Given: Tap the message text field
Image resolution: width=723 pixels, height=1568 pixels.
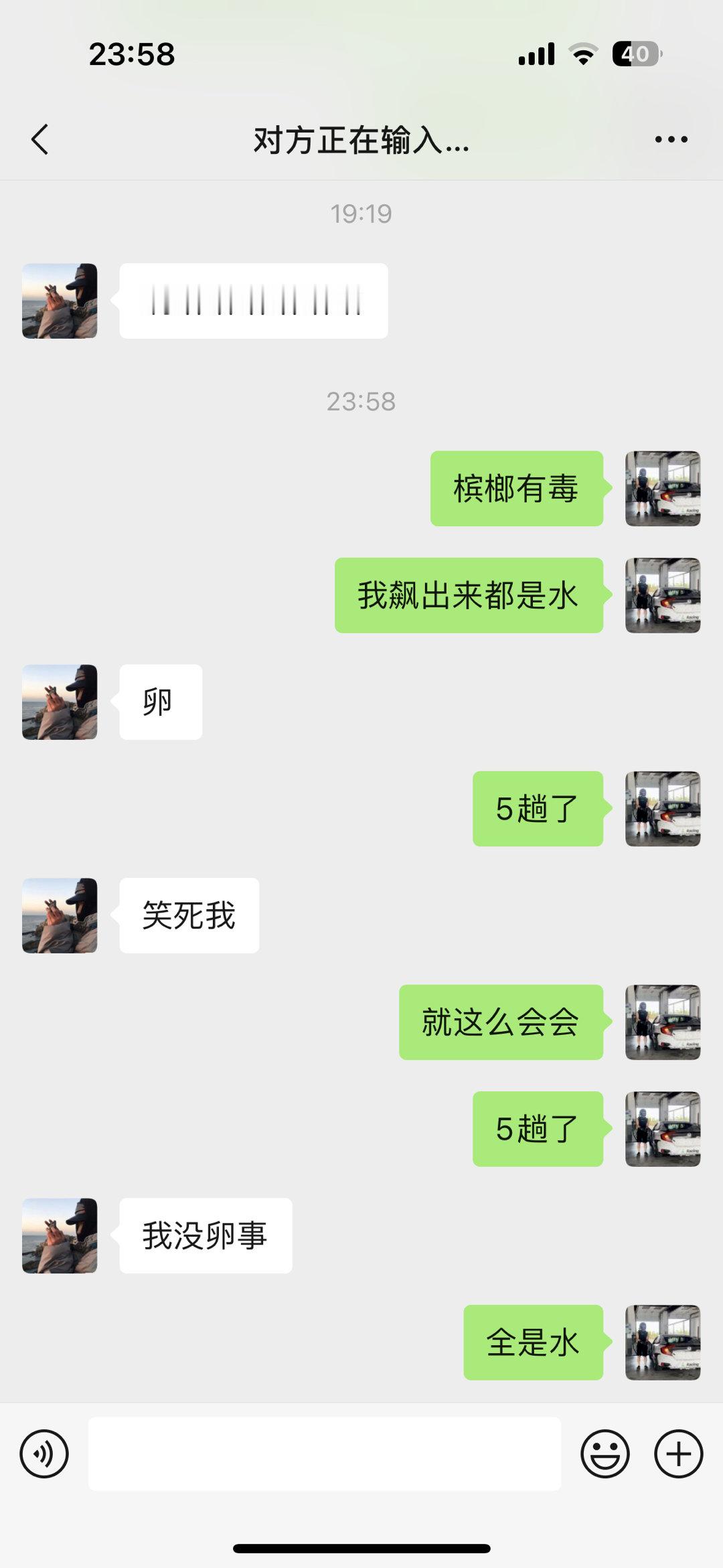Looking at the screenshot, I should point(324,1454).
